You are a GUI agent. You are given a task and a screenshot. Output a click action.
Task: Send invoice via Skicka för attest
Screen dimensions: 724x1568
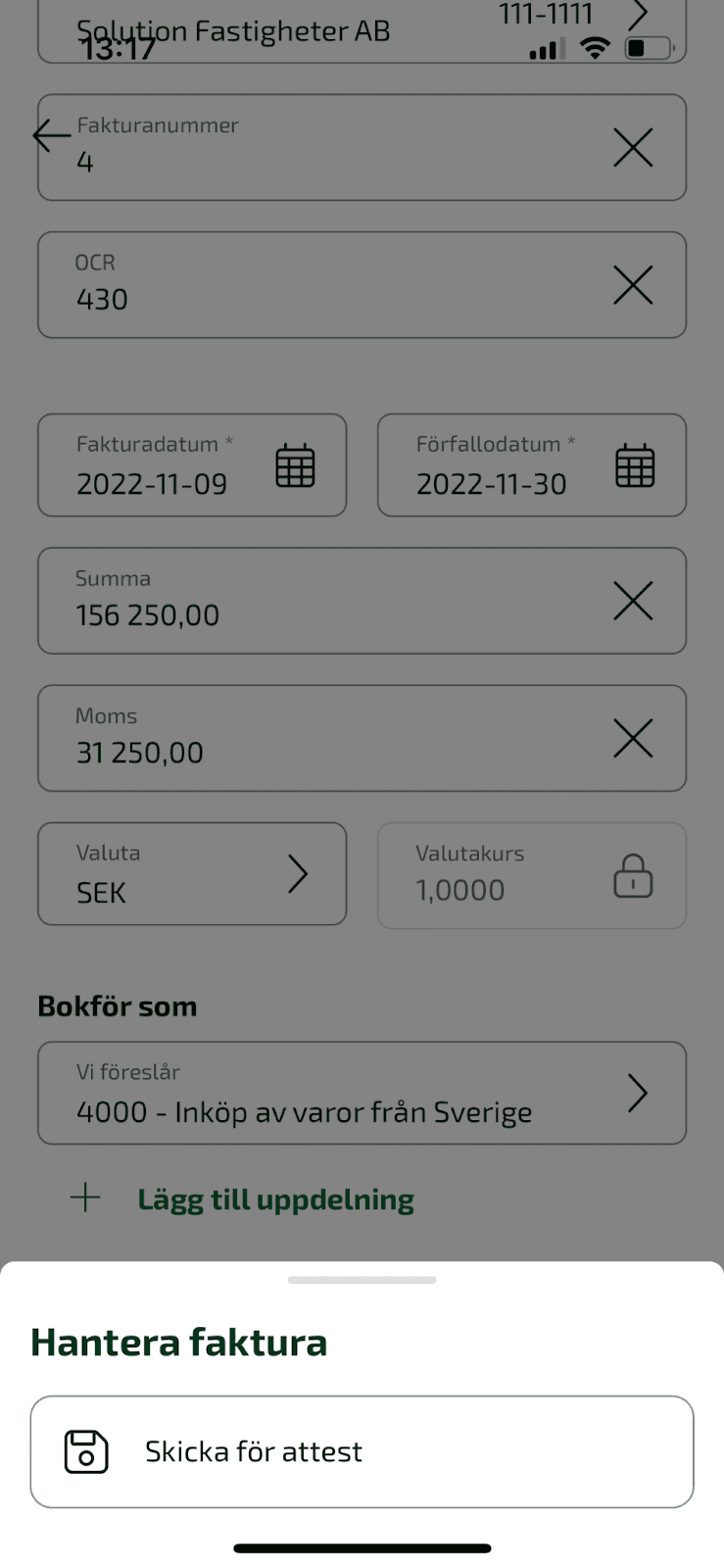pyautogui.click(x=362, y=1451)
